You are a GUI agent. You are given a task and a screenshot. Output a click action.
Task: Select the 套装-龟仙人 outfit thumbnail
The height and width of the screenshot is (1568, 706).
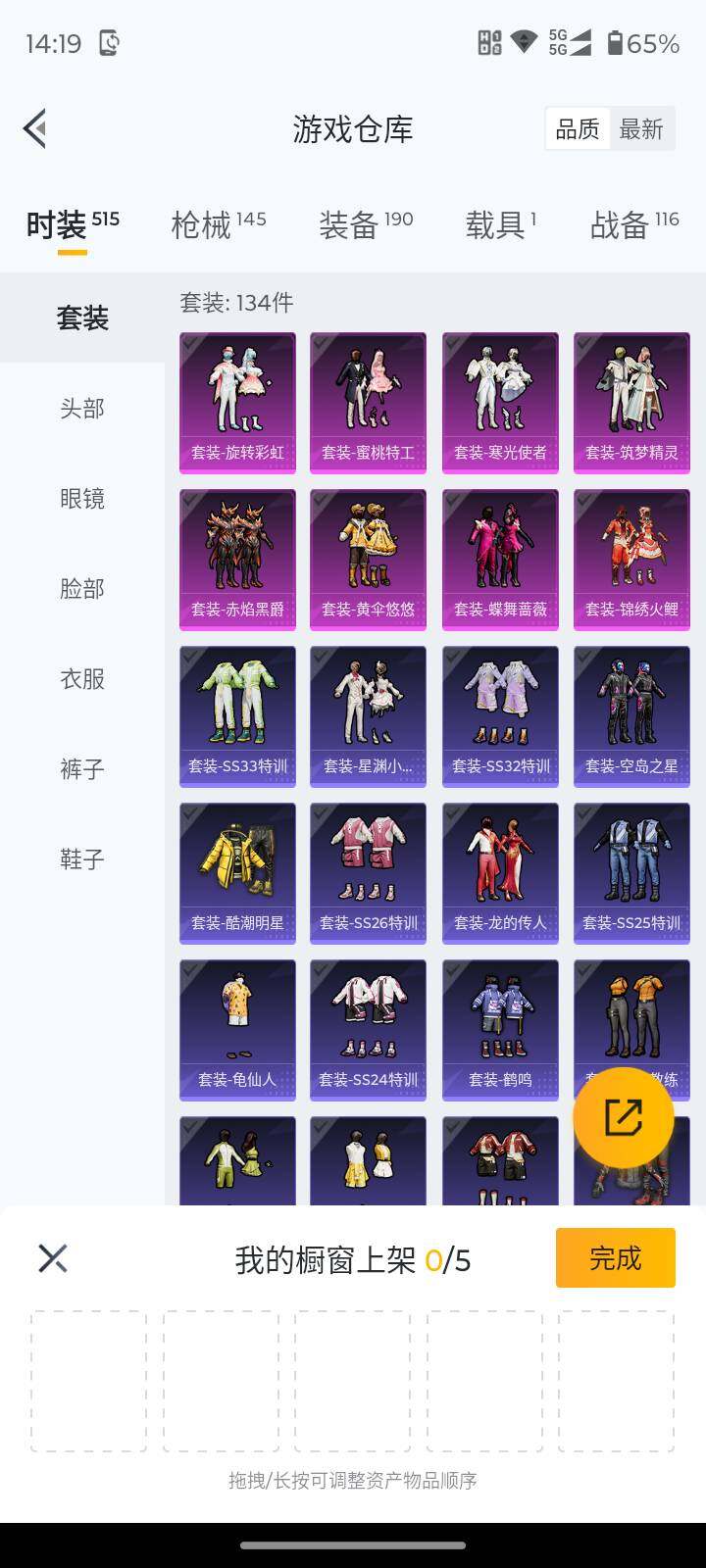(x=236, y=1029)
